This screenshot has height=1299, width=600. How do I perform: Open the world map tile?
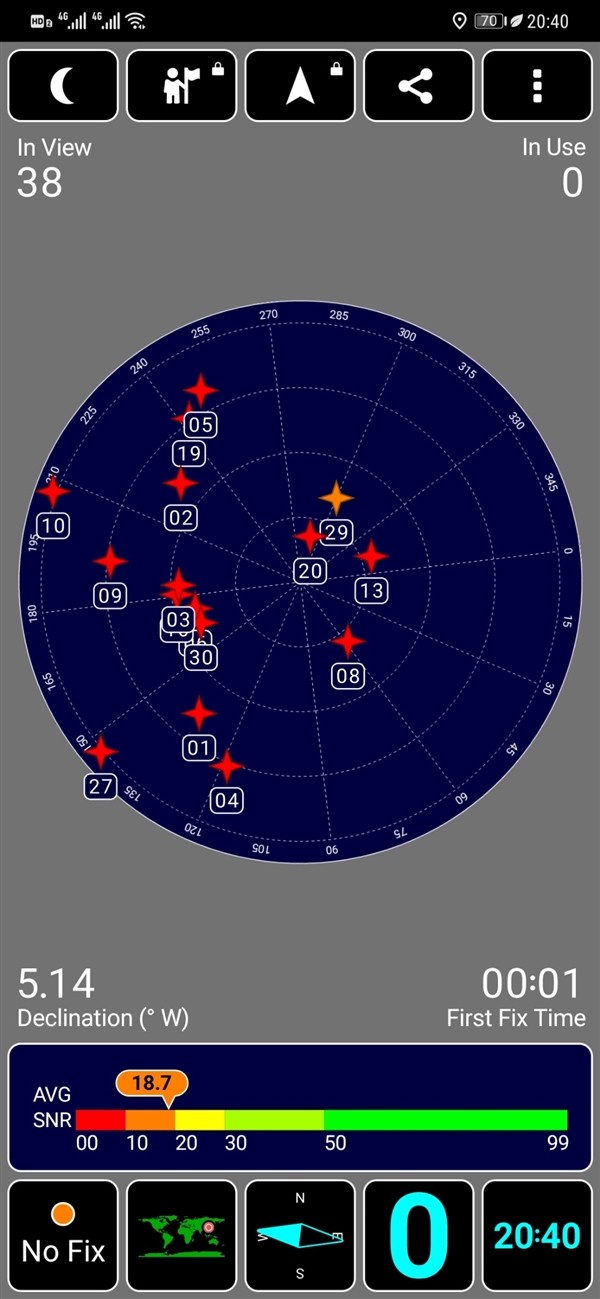(181, 1235)
